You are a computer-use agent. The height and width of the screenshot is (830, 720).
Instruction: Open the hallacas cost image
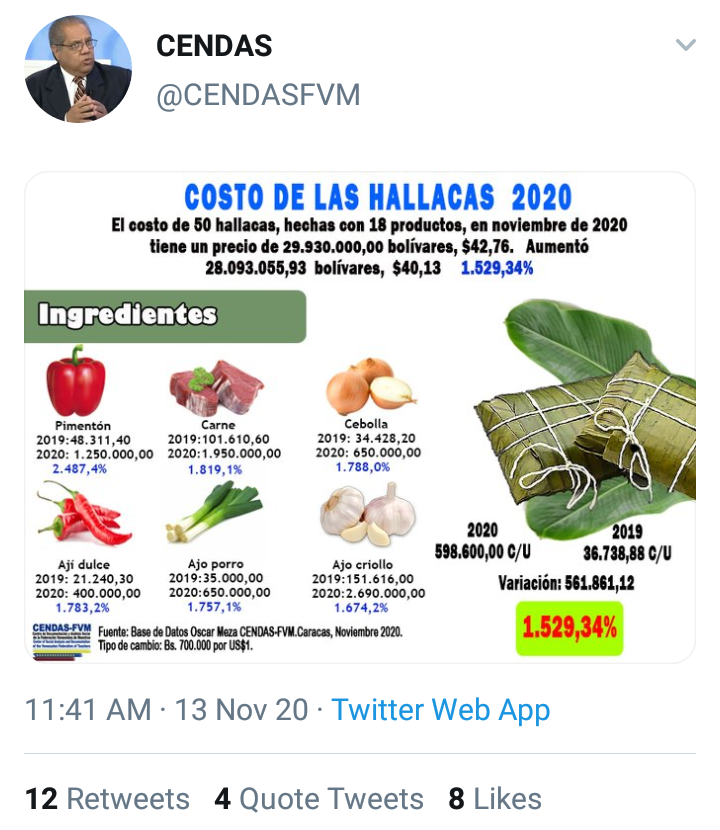[360, 417]
